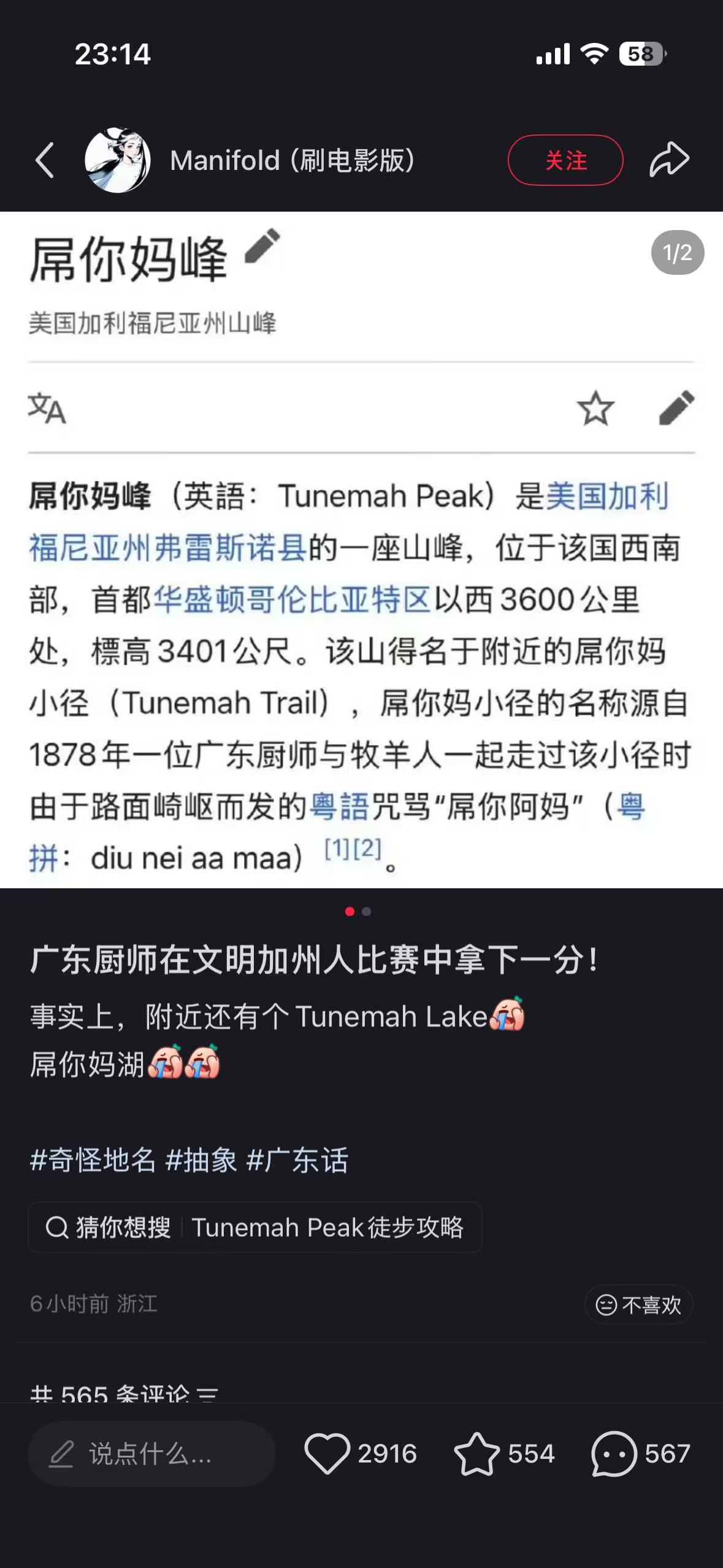The image size is (723, 1568).
Task: Open the #广东话 hashtag
Action: [x=297, y=1160]
